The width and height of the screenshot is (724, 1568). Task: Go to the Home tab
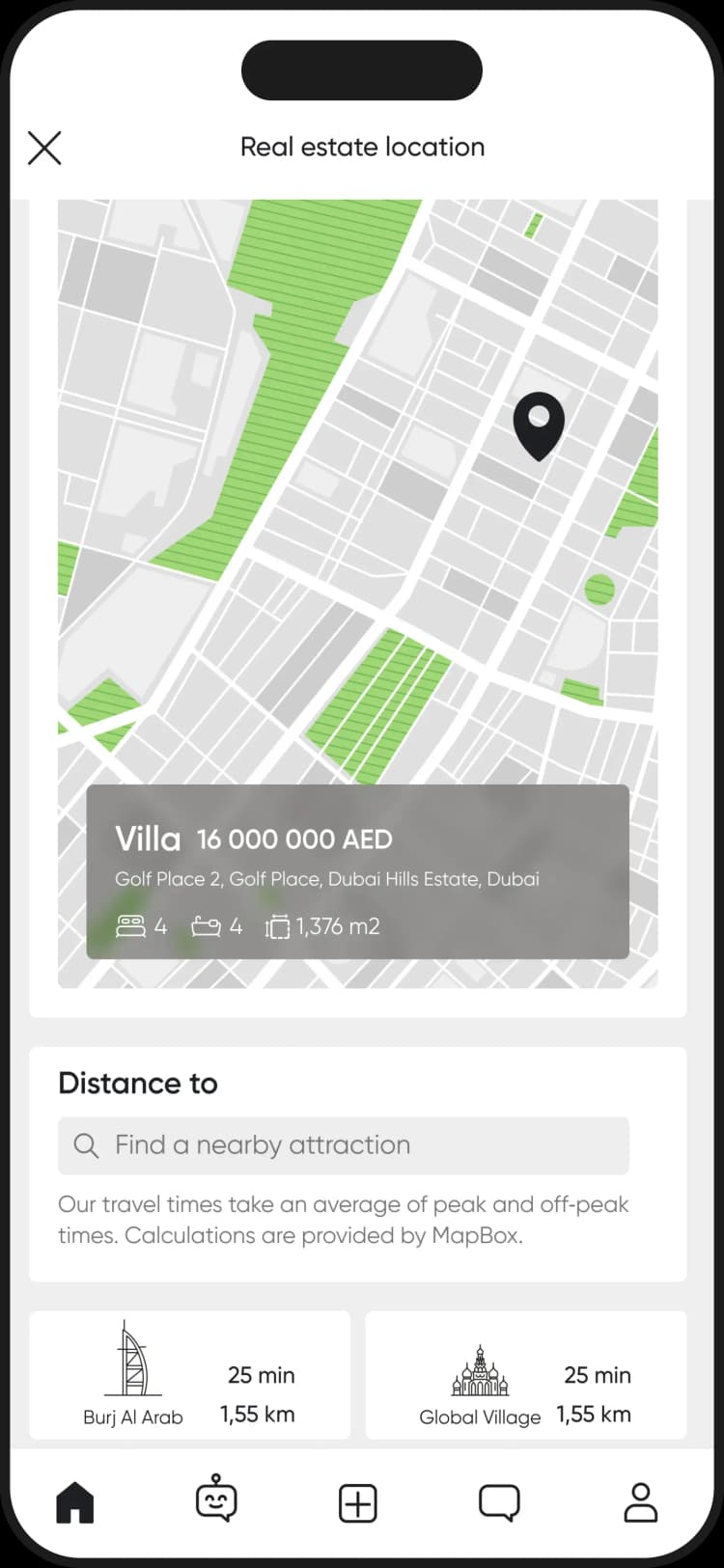75,1502
